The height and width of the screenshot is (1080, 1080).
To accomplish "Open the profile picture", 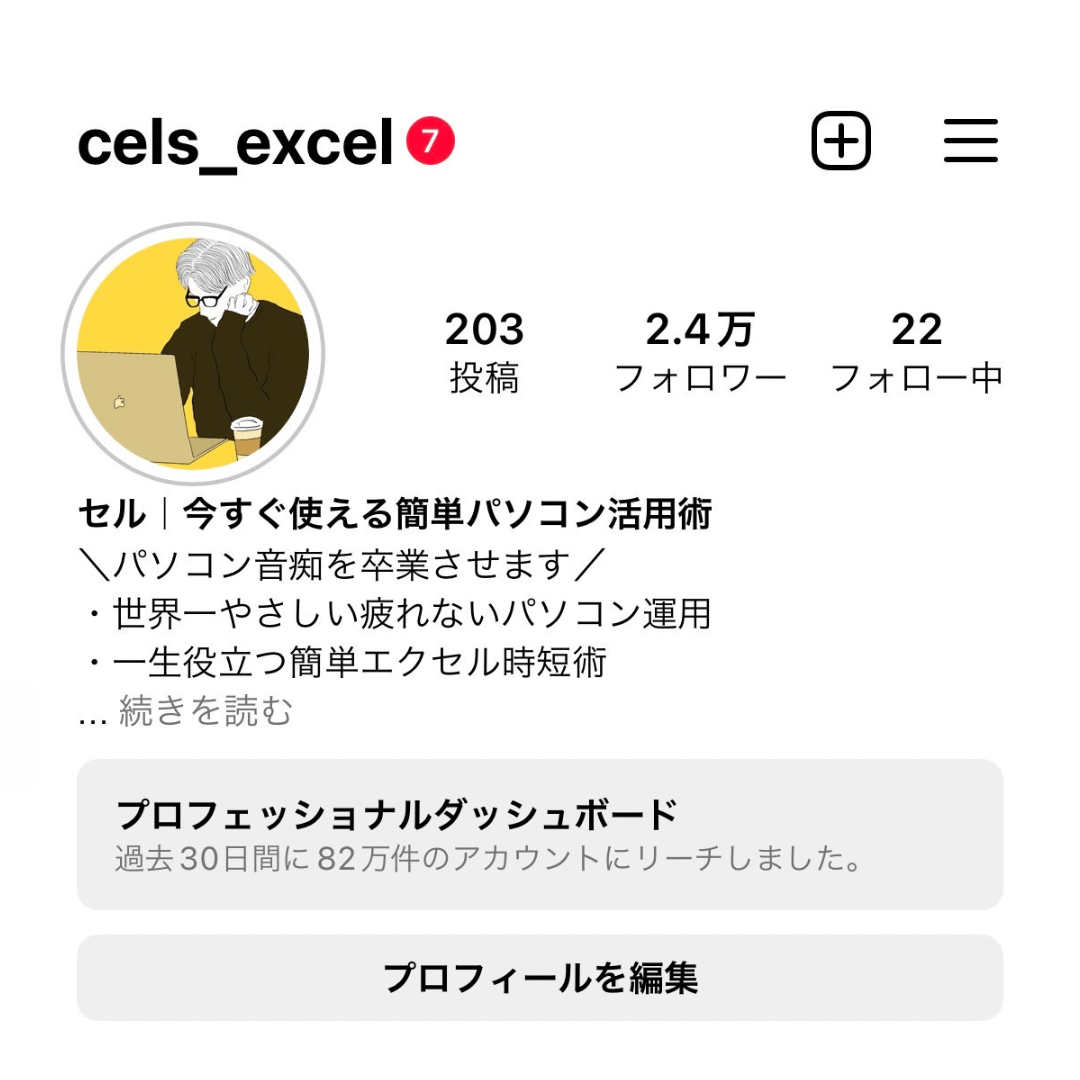I will (194, 353).
